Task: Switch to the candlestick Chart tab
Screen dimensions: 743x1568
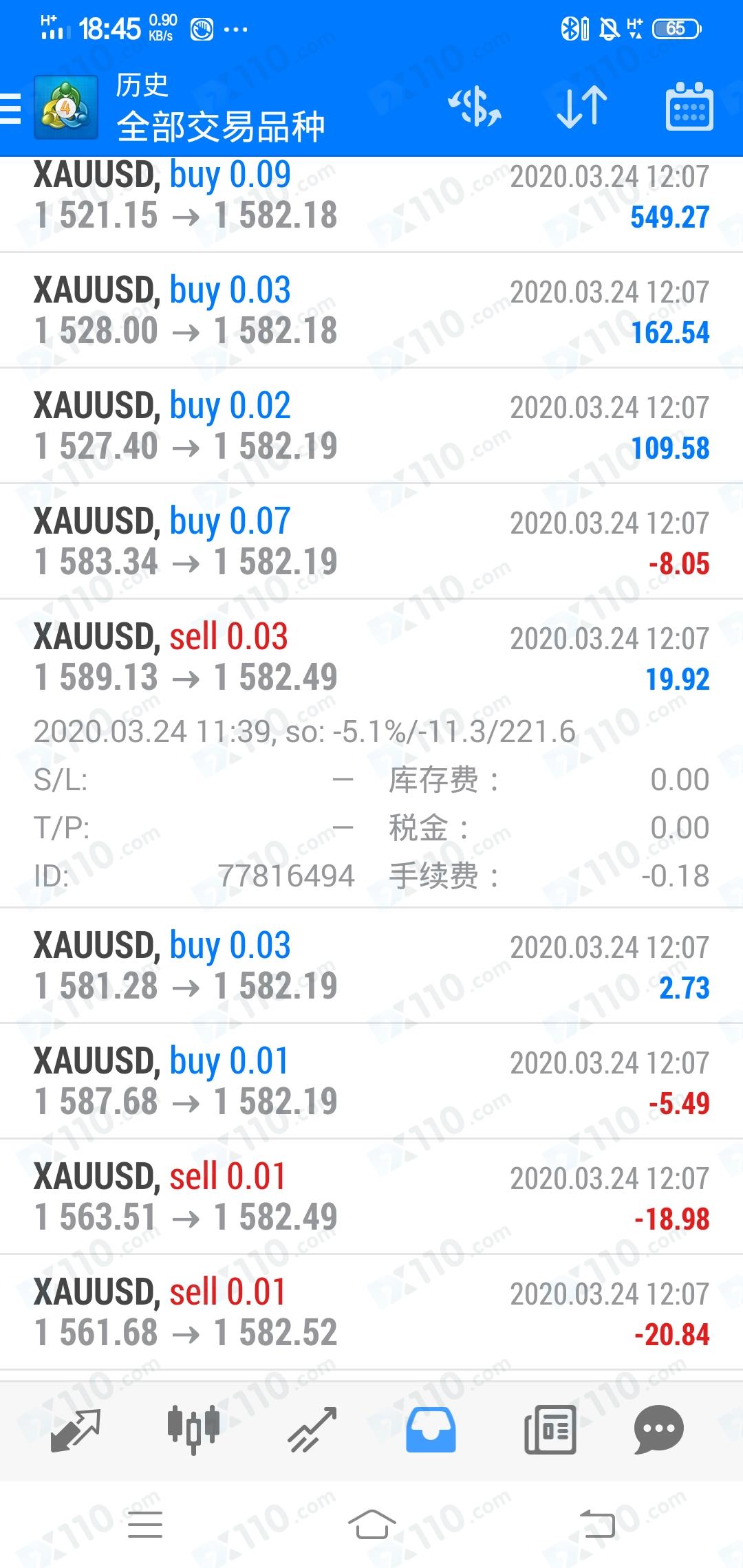Action: (194, 1430)
